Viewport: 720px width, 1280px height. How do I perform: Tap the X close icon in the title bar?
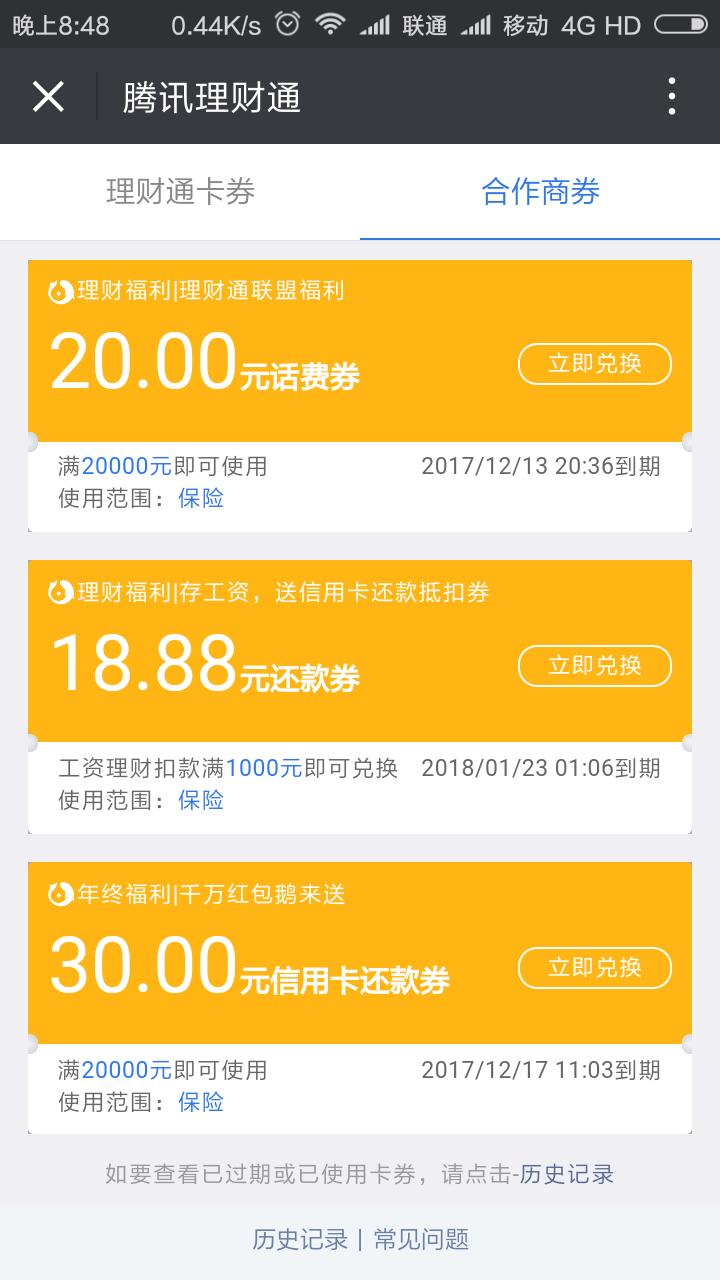[47, 96]
